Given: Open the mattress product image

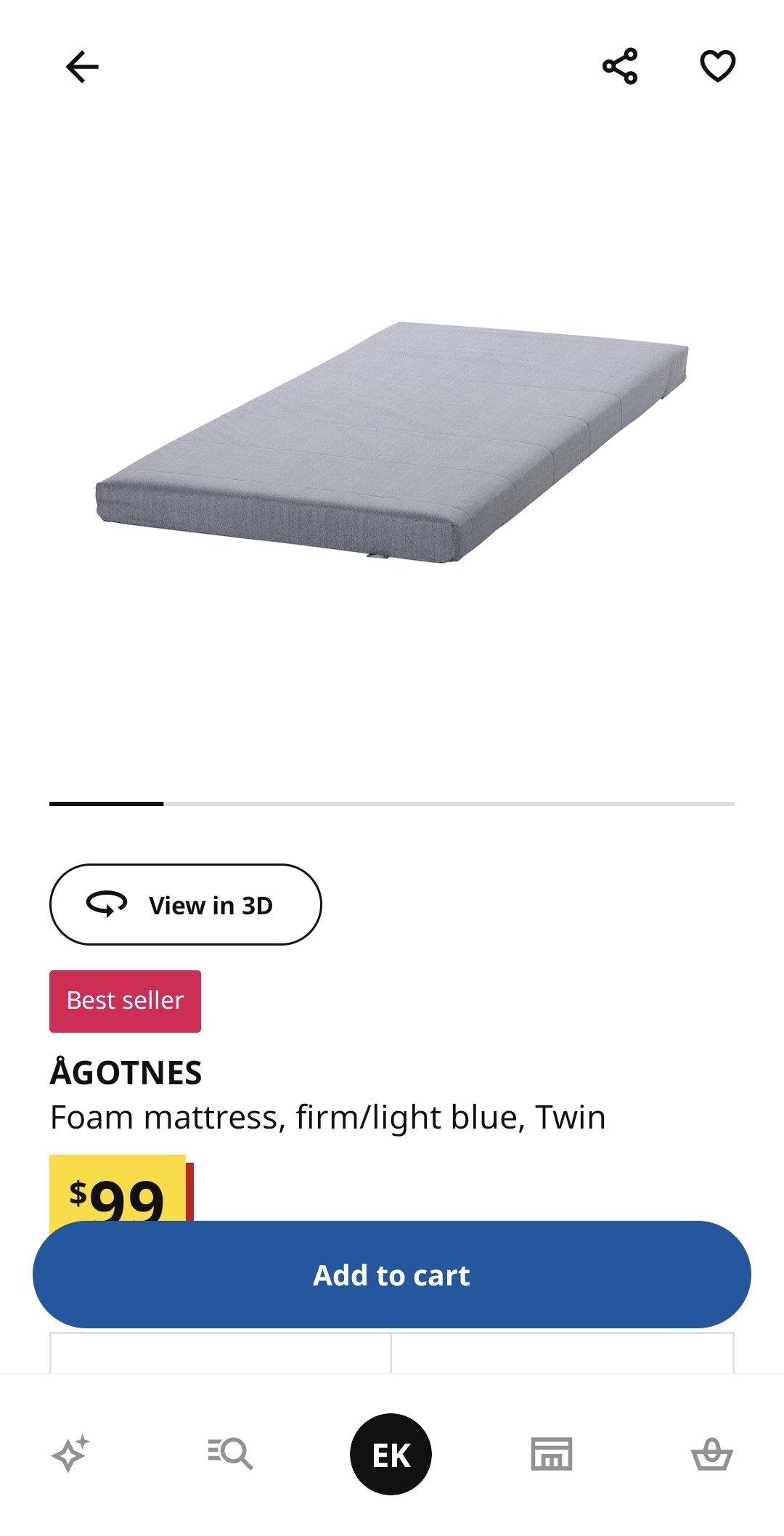Looking at the screenshot, I should (x=392, y=442).
